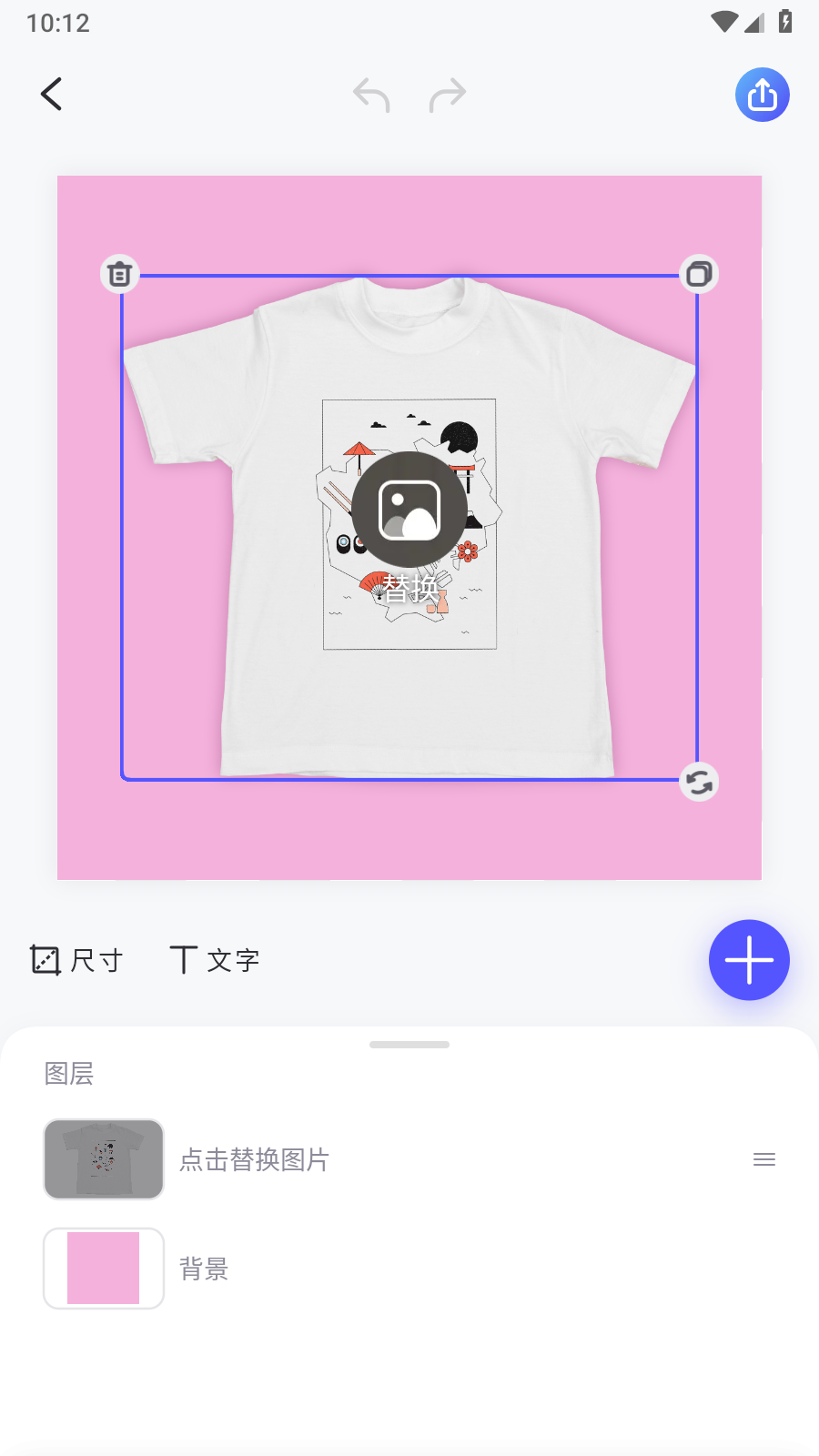Screen dimensions: 819x1456
Task: Tap the plus button to add an element
Action: (748, 959)
